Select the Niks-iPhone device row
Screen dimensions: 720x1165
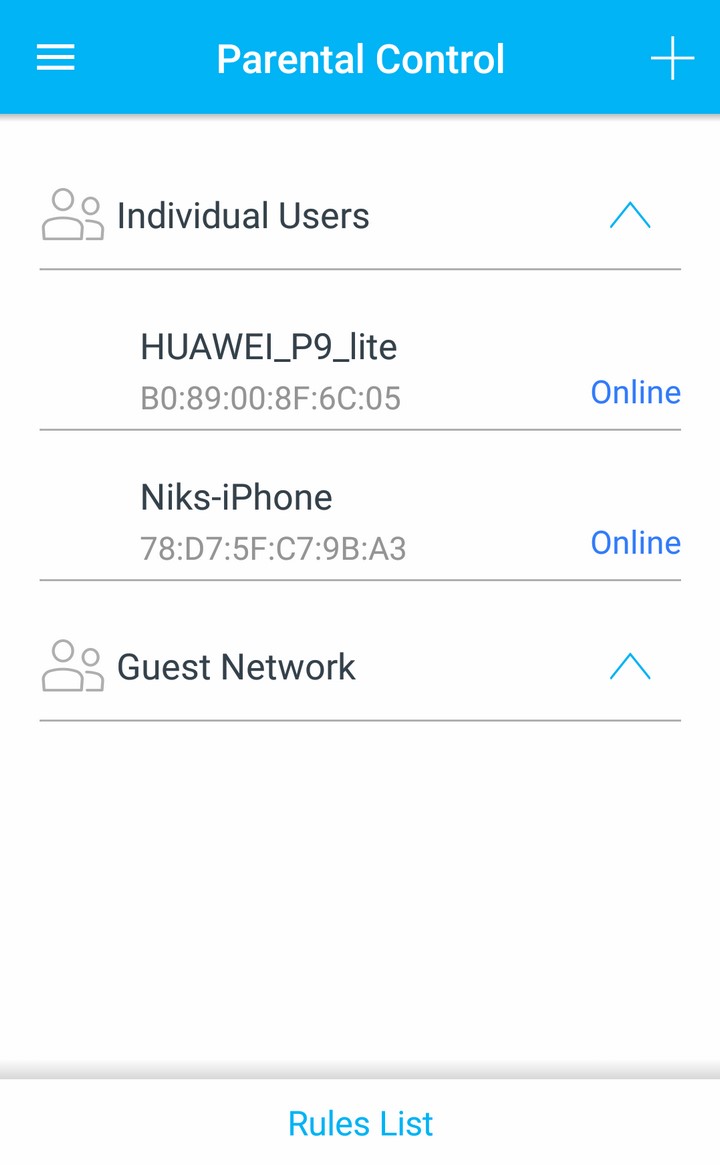coord(360,522)
